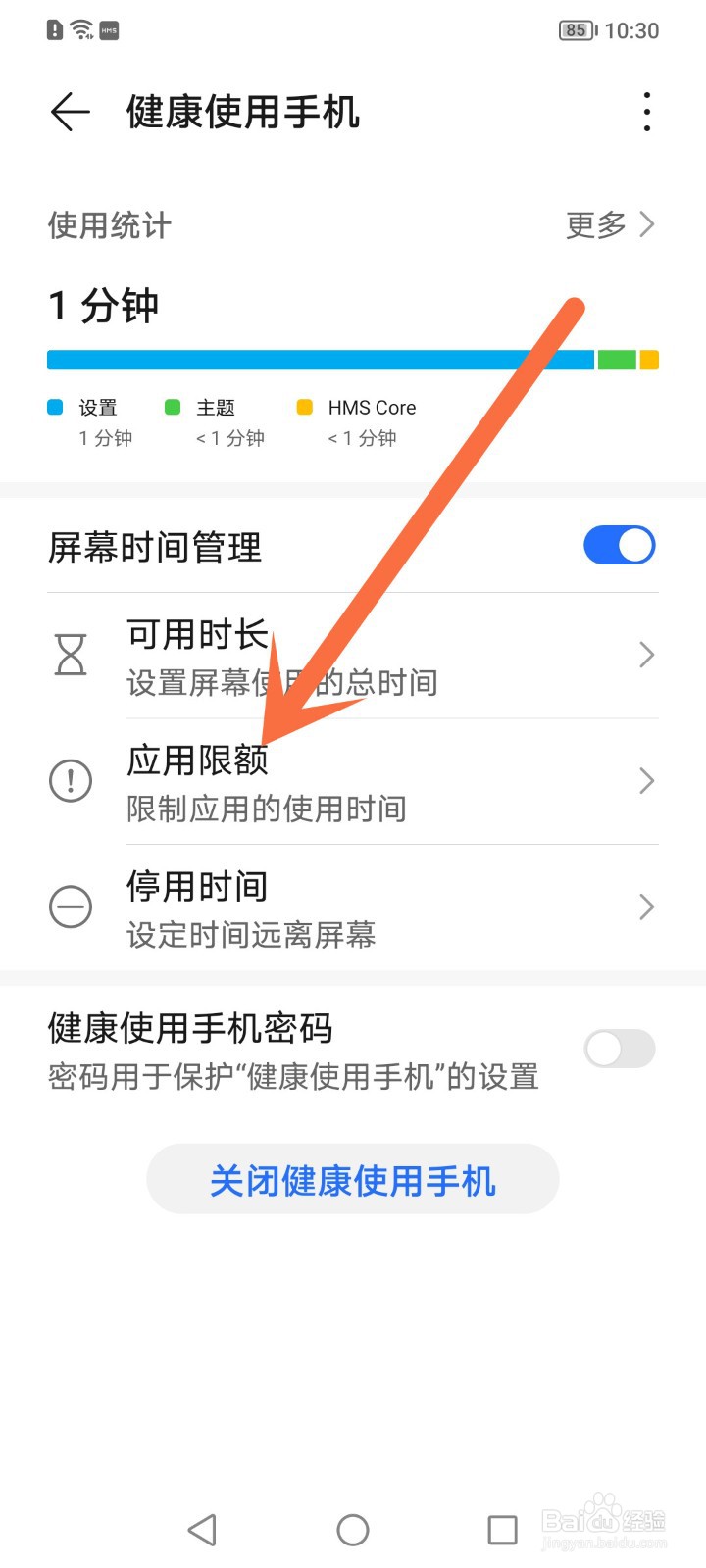Screen dimensions: 706x1568
Task: Tap the green segment of the usage bar
Action: click(617, 360)
